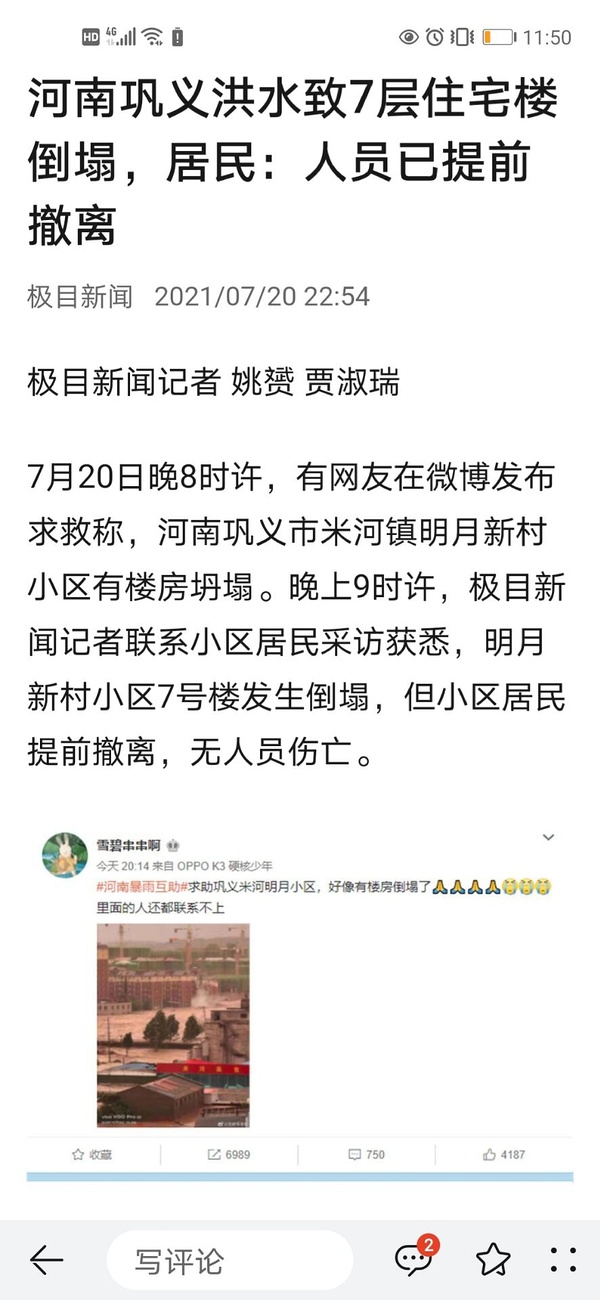Image resolution: width=600 pixels, height=1300 pixels.
Task: Open the embedded Weibo post screenshot image
Action: [300, 1000]
